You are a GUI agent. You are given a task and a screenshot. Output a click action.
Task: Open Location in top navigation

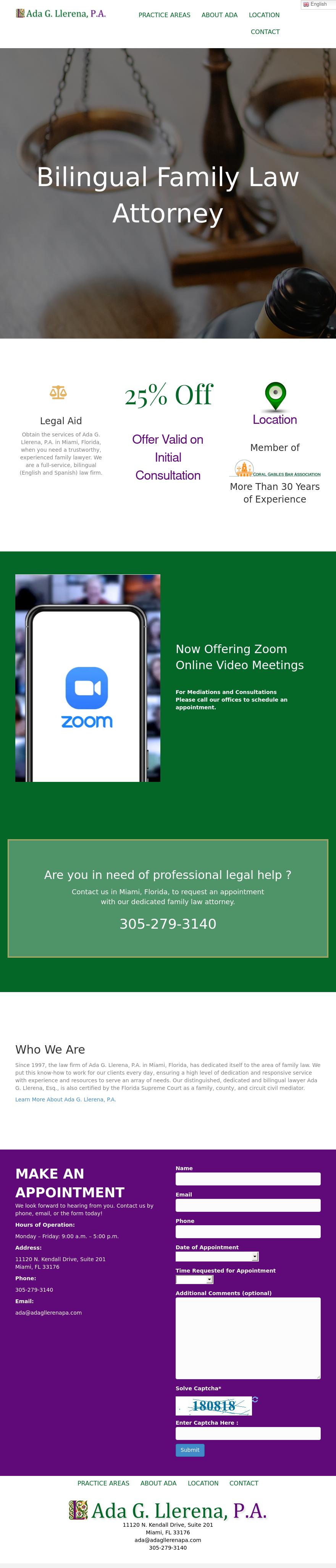(264, 15)
